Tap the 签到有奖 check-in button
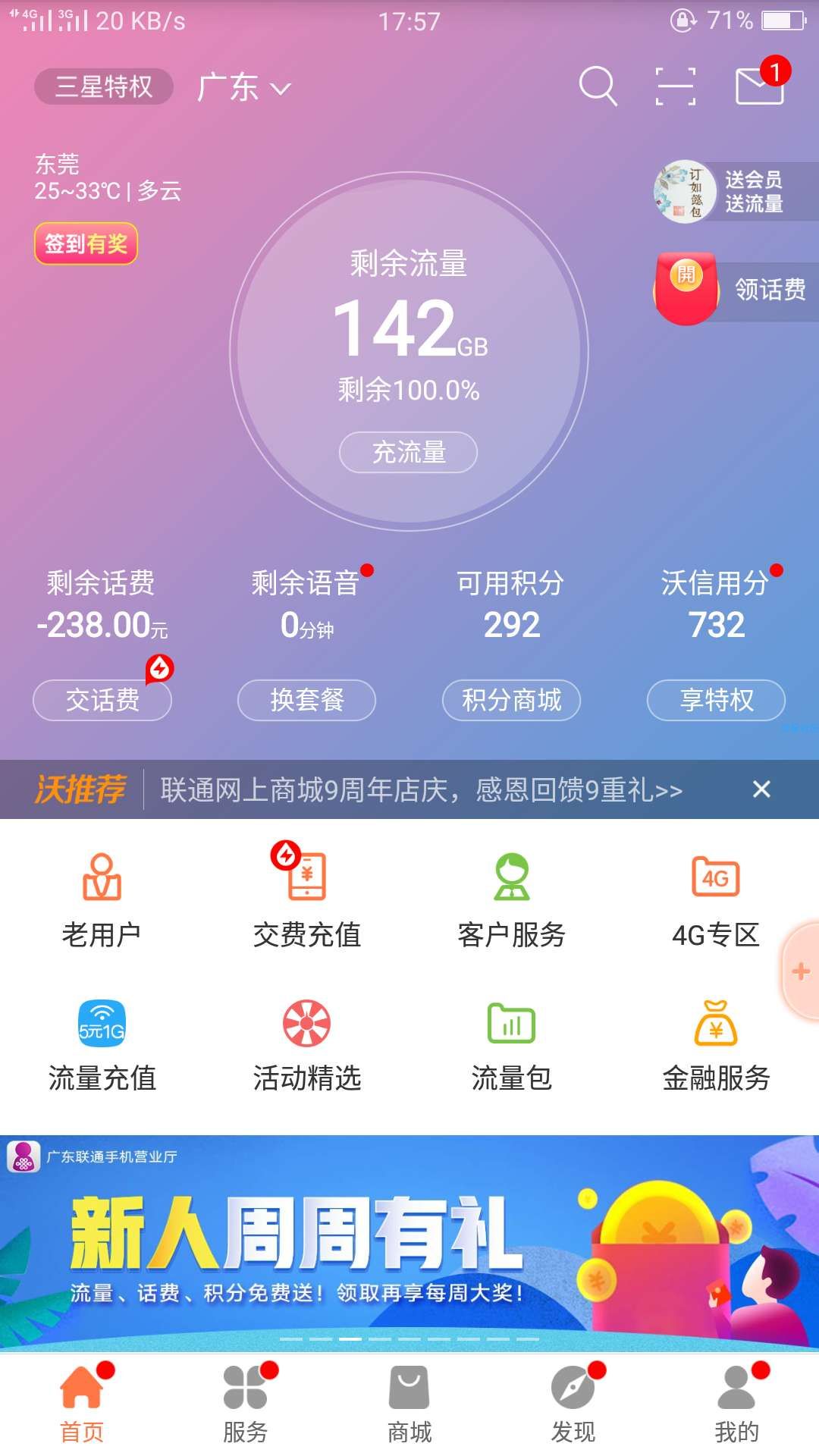Viewport: 819px width, 1456px height. pos(86,243)
